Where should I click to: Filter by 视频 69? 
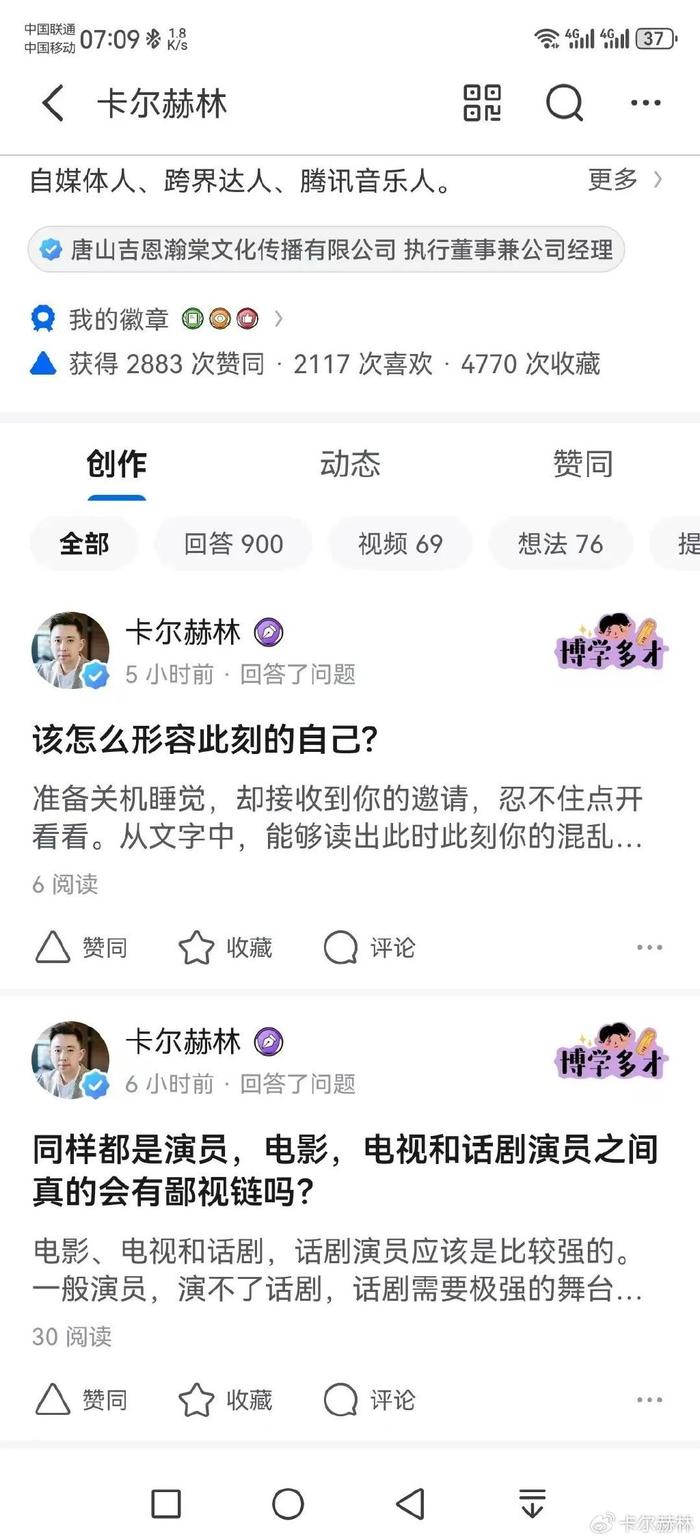click(400, 544)
